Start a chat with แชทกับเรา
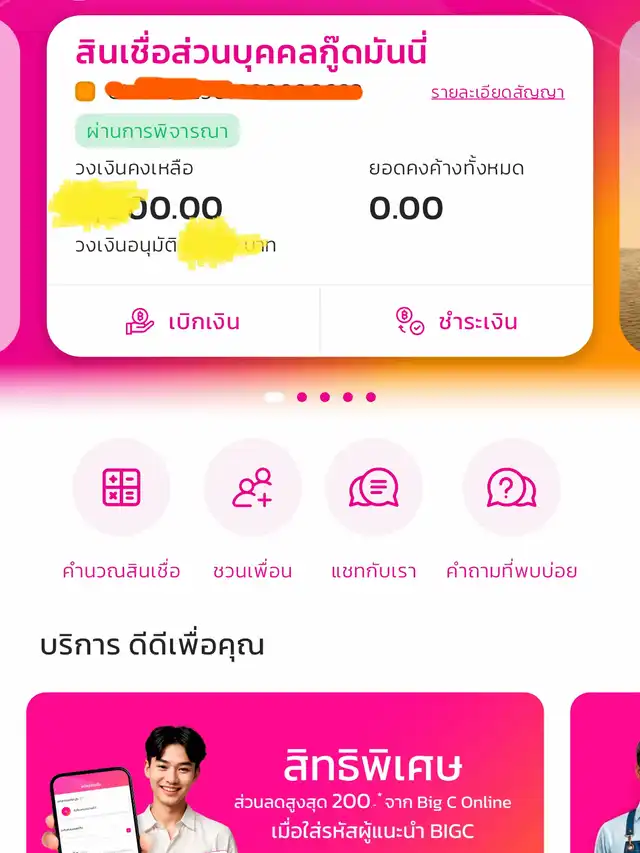The width and height of the screenshot is (640, 853). pyautogui.click(x=373, y=488)
